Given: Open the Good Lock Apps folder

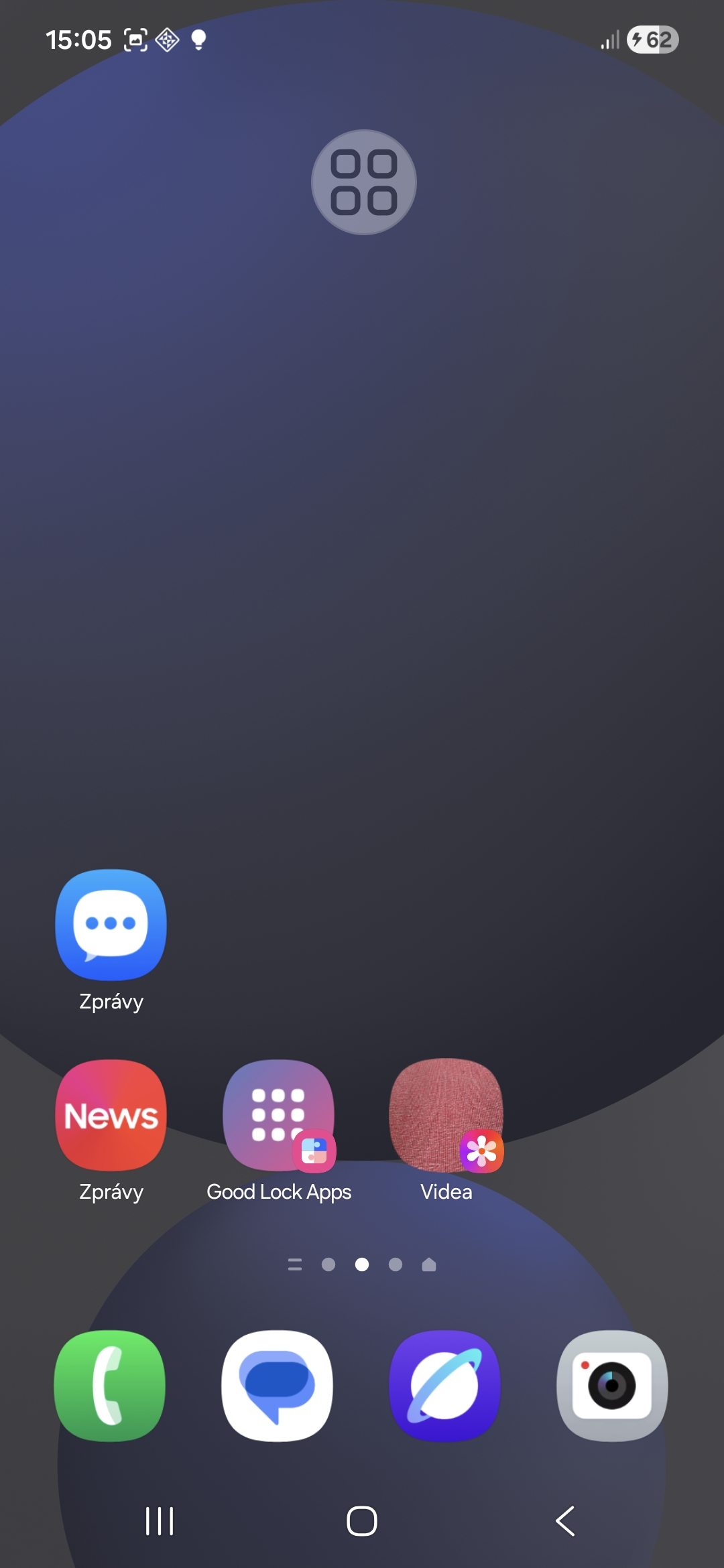Looking at the screenshot, I should [x=279, y=1115].
